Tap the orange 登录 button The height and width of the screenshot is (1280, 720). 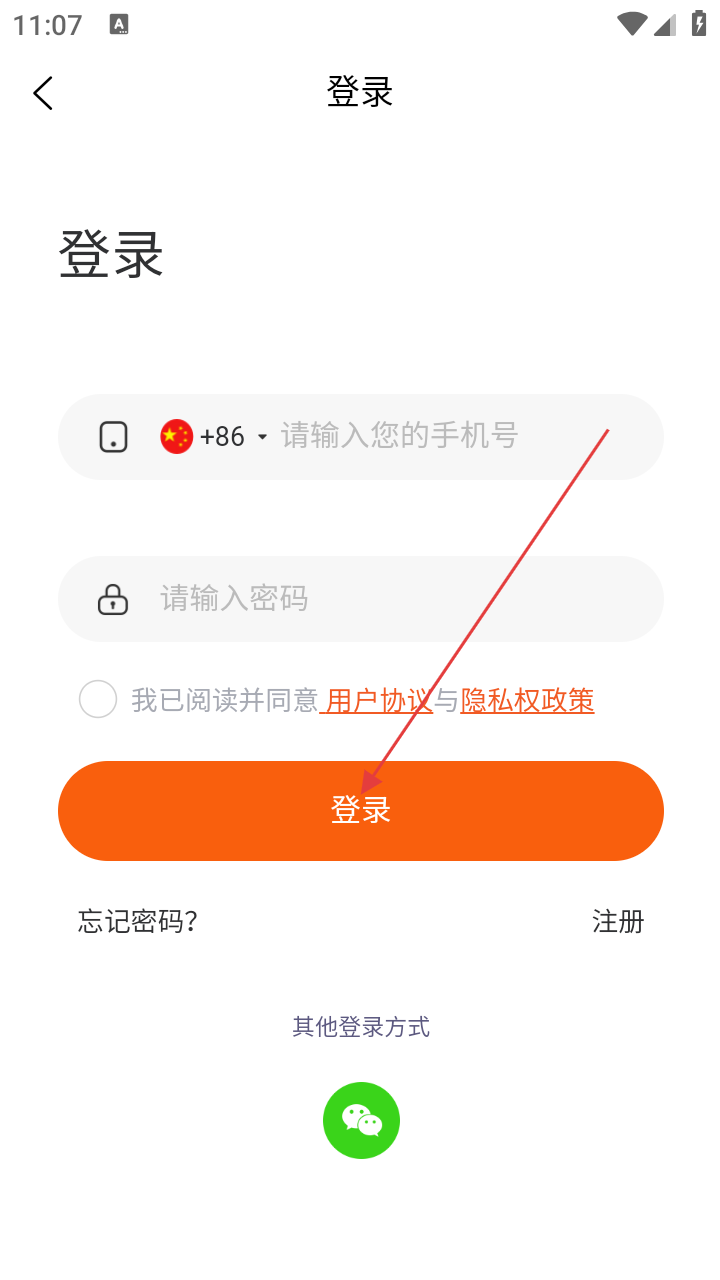[360, 811]
